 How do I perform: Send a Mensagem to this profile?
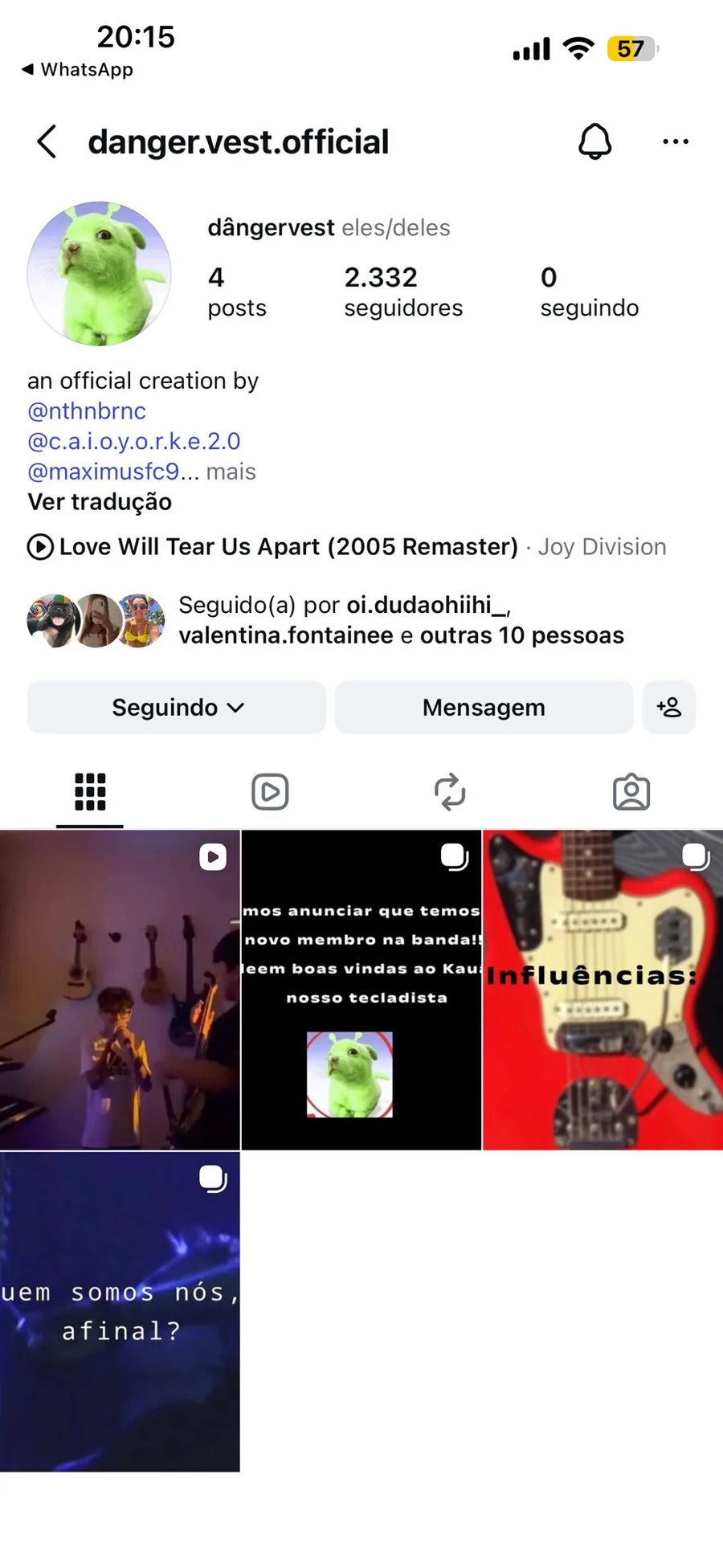[484, 708]
